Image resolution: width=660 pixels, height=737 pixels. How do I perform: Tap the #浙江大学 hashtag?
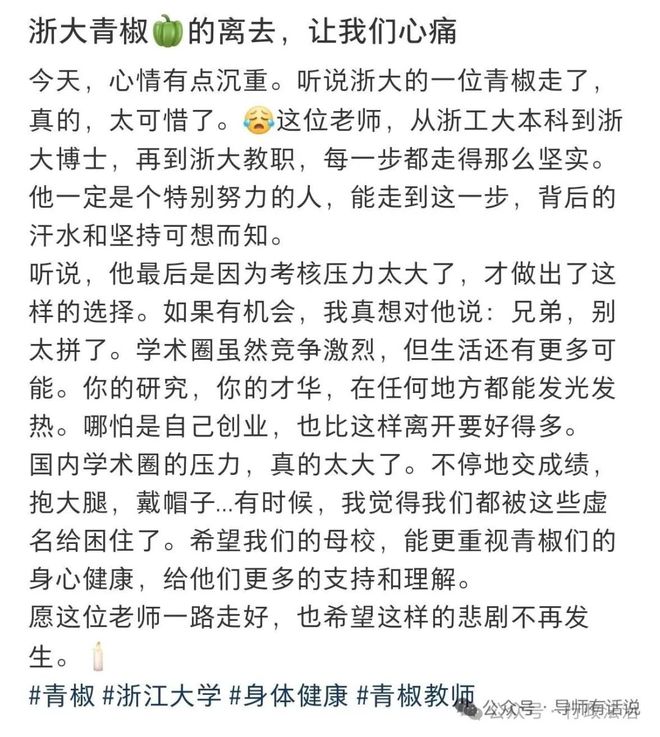[161, 695]
